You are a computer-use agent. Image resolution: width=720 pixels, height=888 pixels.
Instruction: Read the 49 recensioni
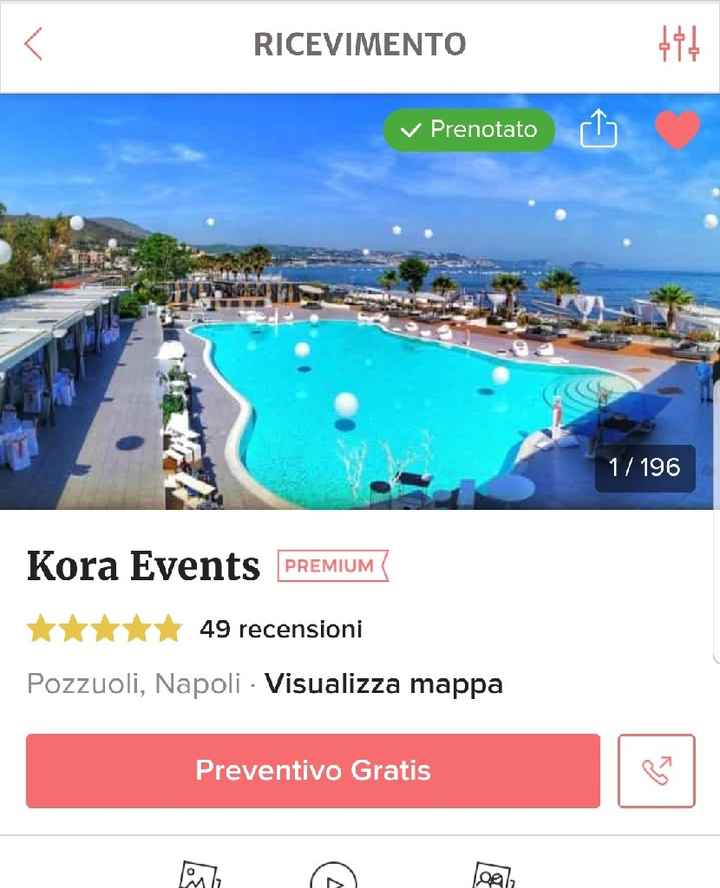click(x=280, y=629)
